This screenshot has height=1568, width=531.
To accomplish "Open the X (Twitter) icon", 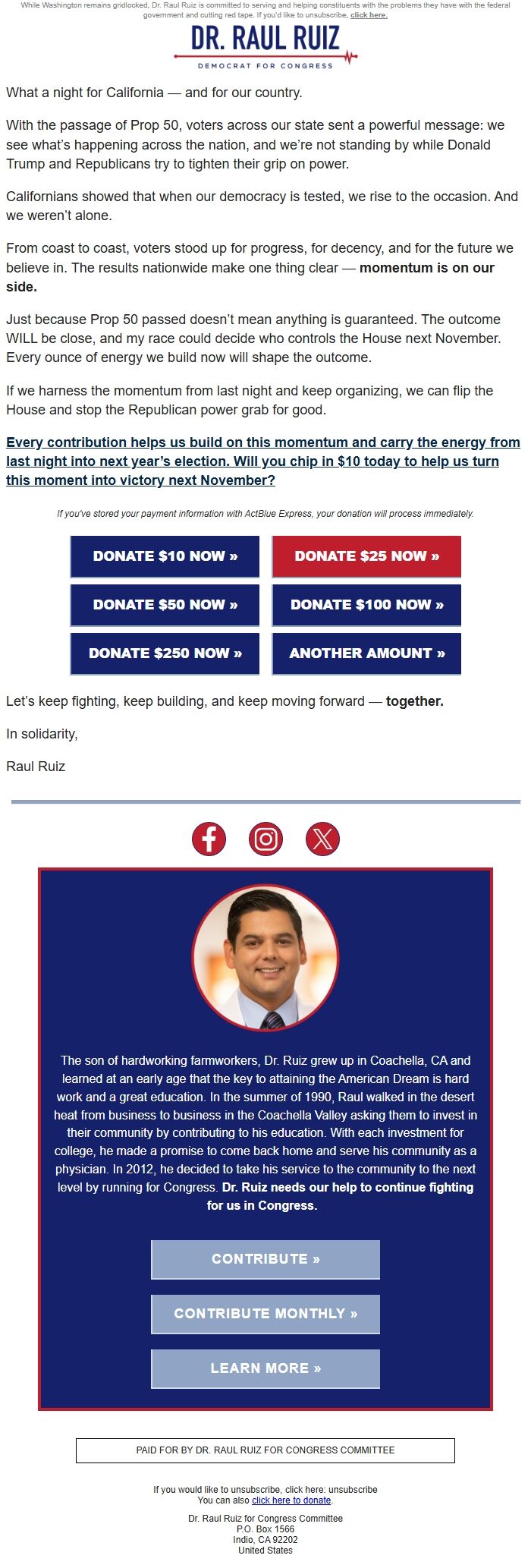I will (x=322, y=839).
